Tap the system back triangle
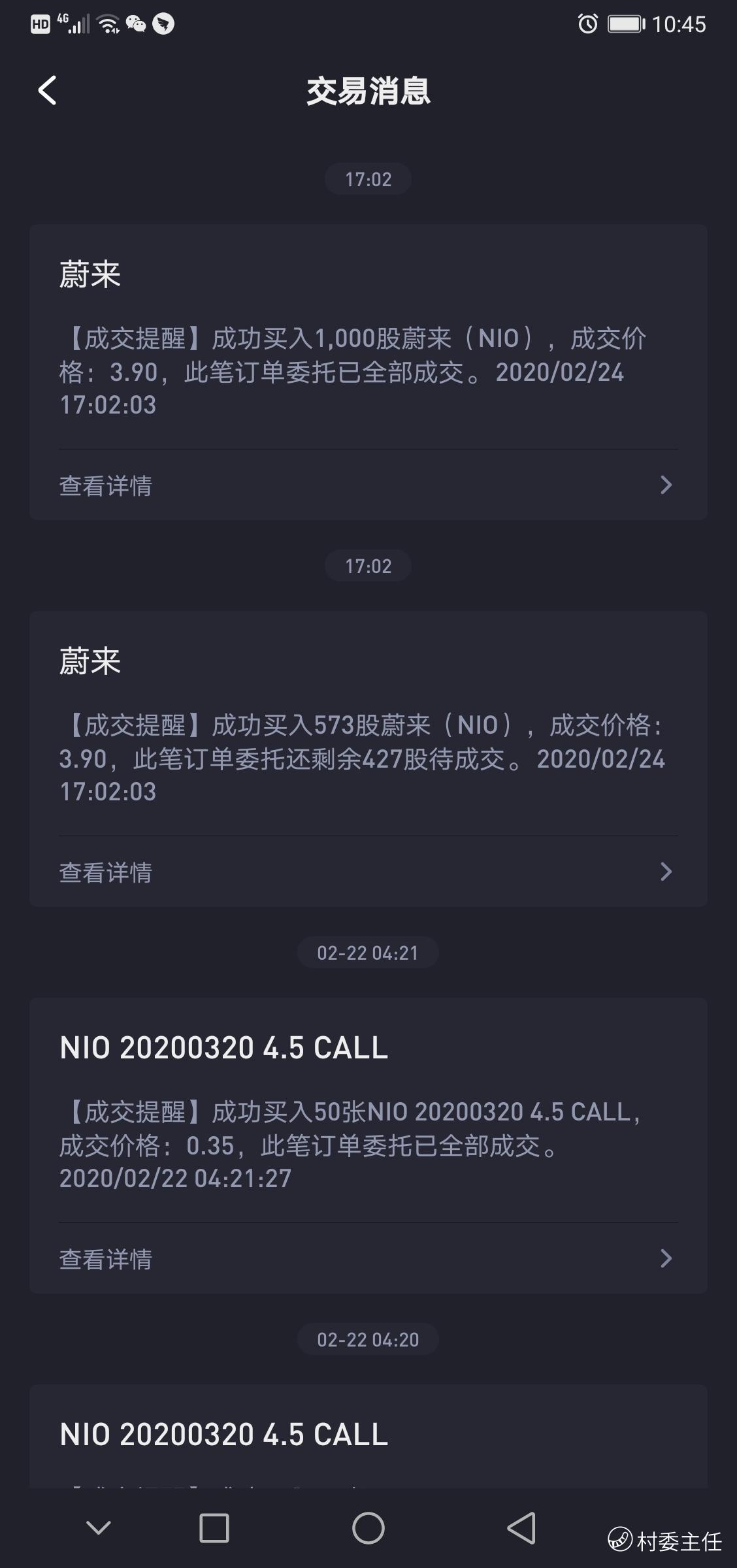This screenshot has width=737, height=1568. (x=522, y=1529)
